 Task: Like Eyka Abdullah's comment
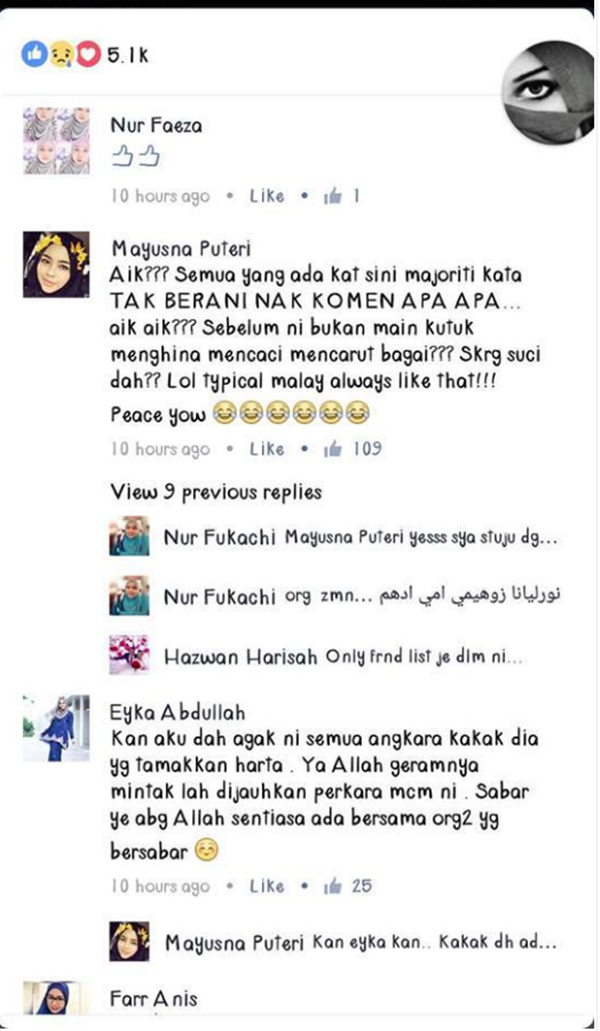tap(267, 886)
